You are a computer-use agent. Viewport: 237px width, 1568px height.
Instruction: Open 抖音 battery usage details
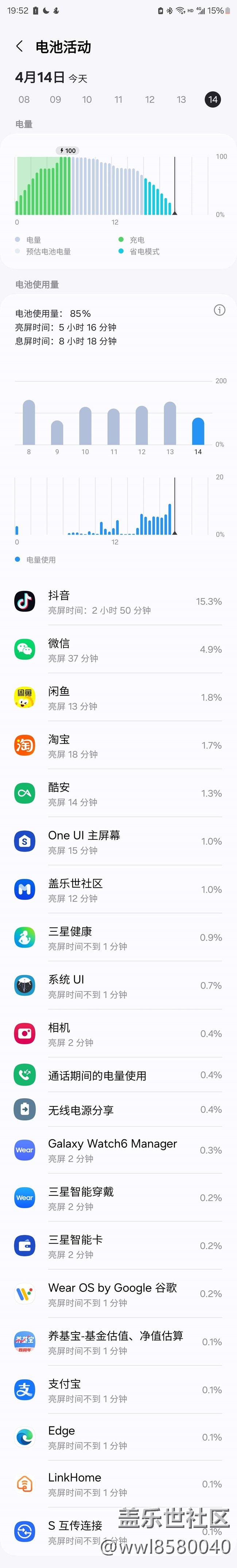(118, 601)
